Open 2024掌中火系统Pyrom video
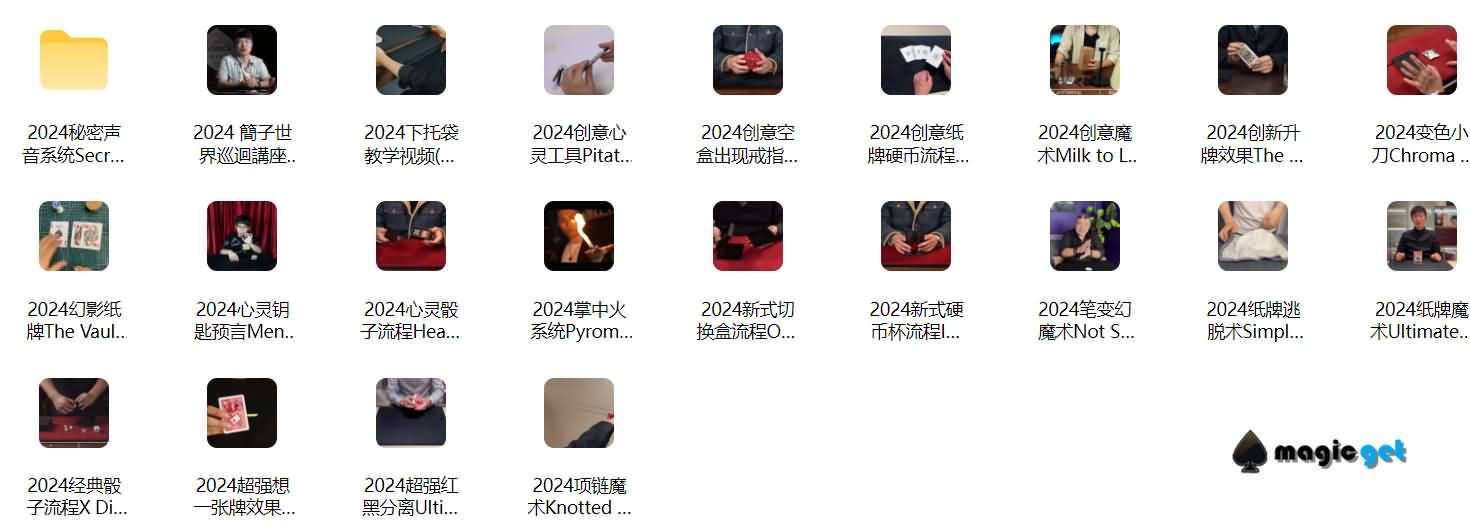This screenshot has height=530, width=1470. coord(579,236)
